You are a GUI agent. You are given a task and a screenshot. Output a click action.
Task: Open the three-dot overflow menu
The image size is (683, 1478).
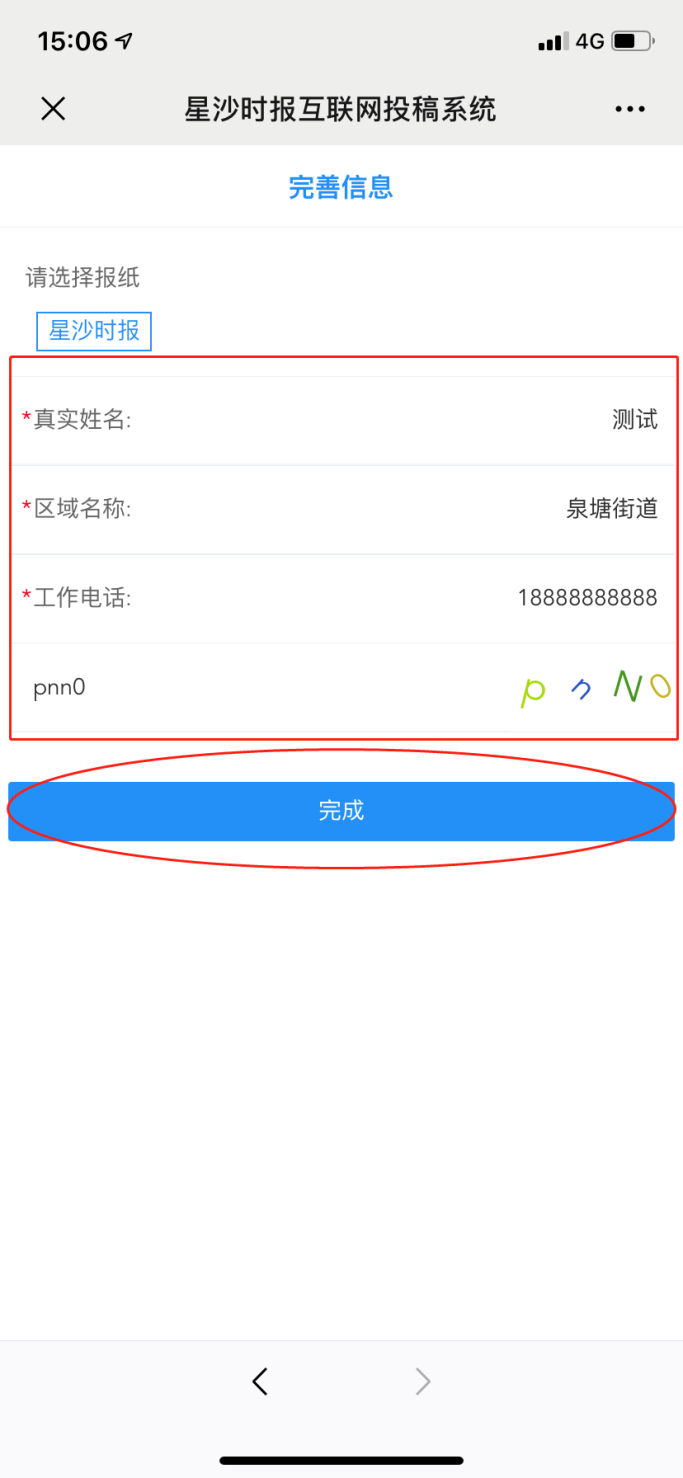[630, 109]
